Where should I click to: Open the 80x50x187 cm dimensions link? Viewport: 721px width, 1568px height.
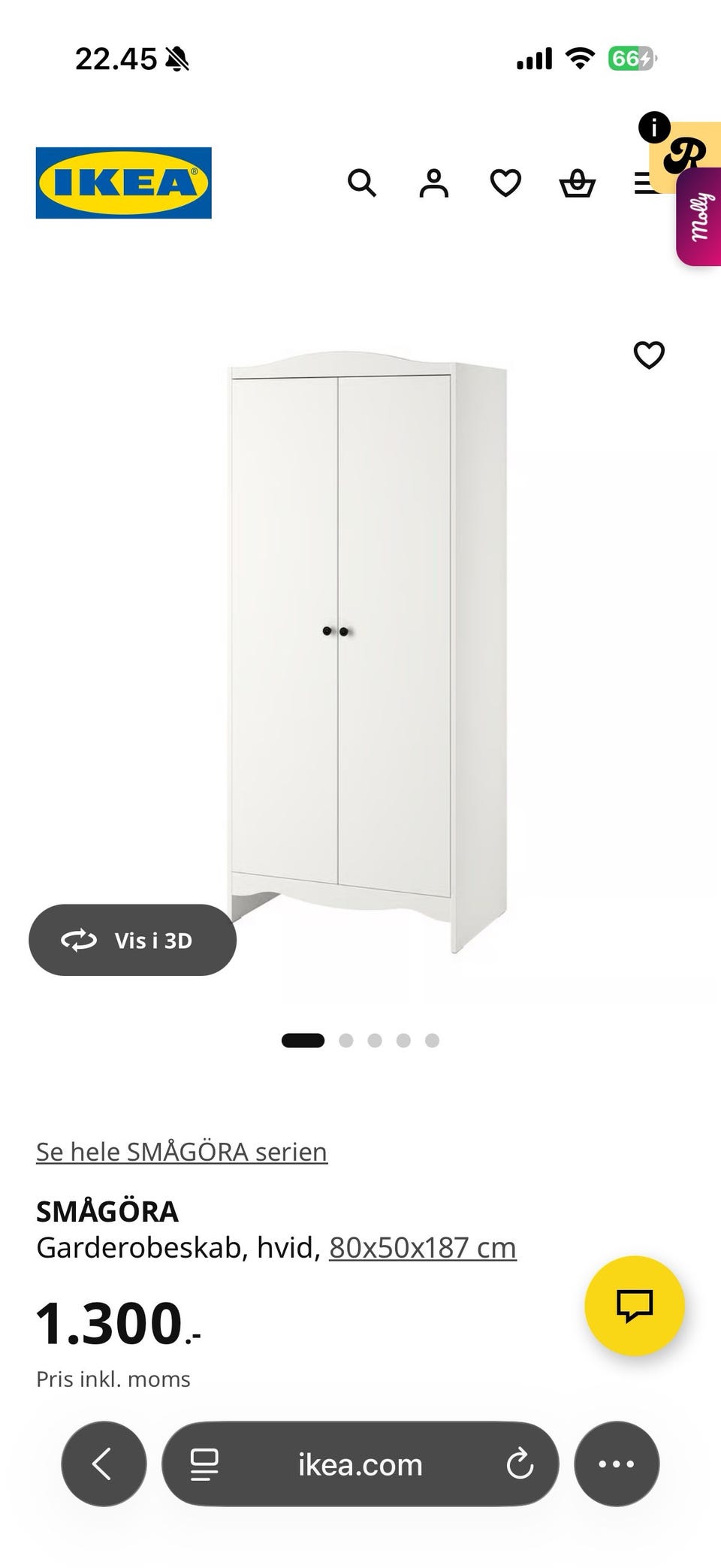click(423, 1248)
